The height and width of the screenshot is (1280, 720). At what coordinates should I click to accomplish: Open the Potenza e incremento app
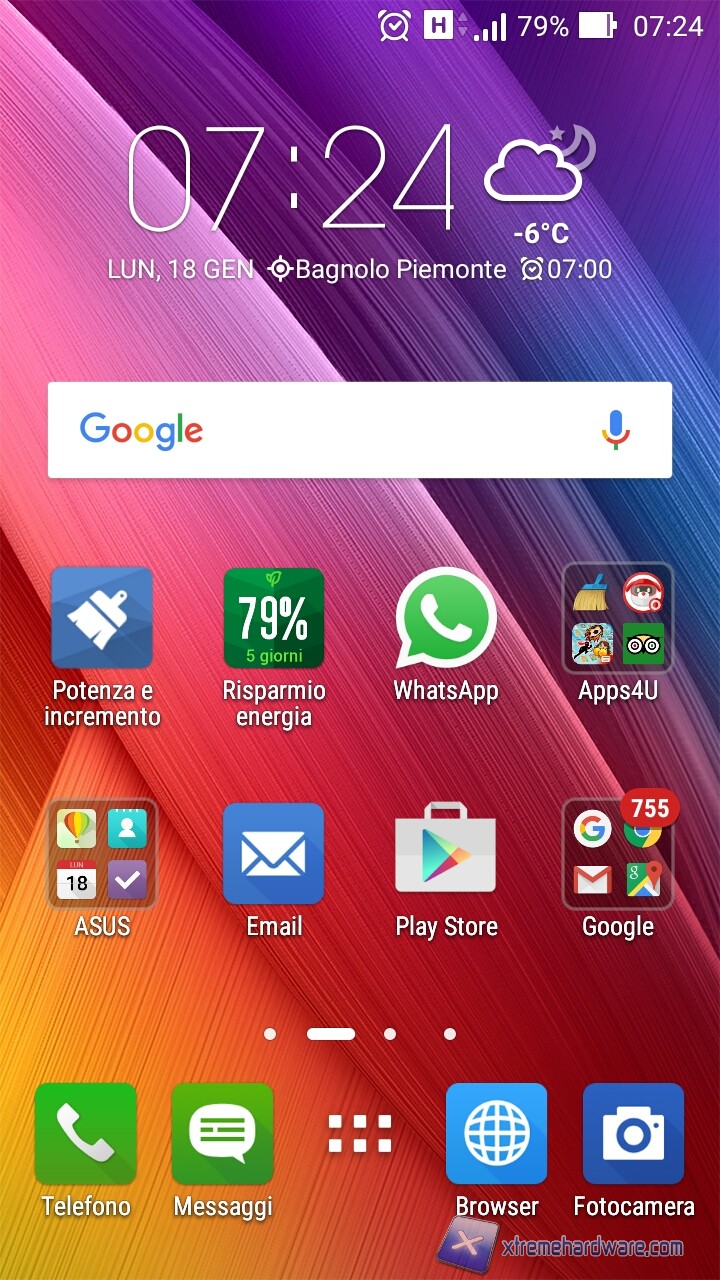(102, 618)
